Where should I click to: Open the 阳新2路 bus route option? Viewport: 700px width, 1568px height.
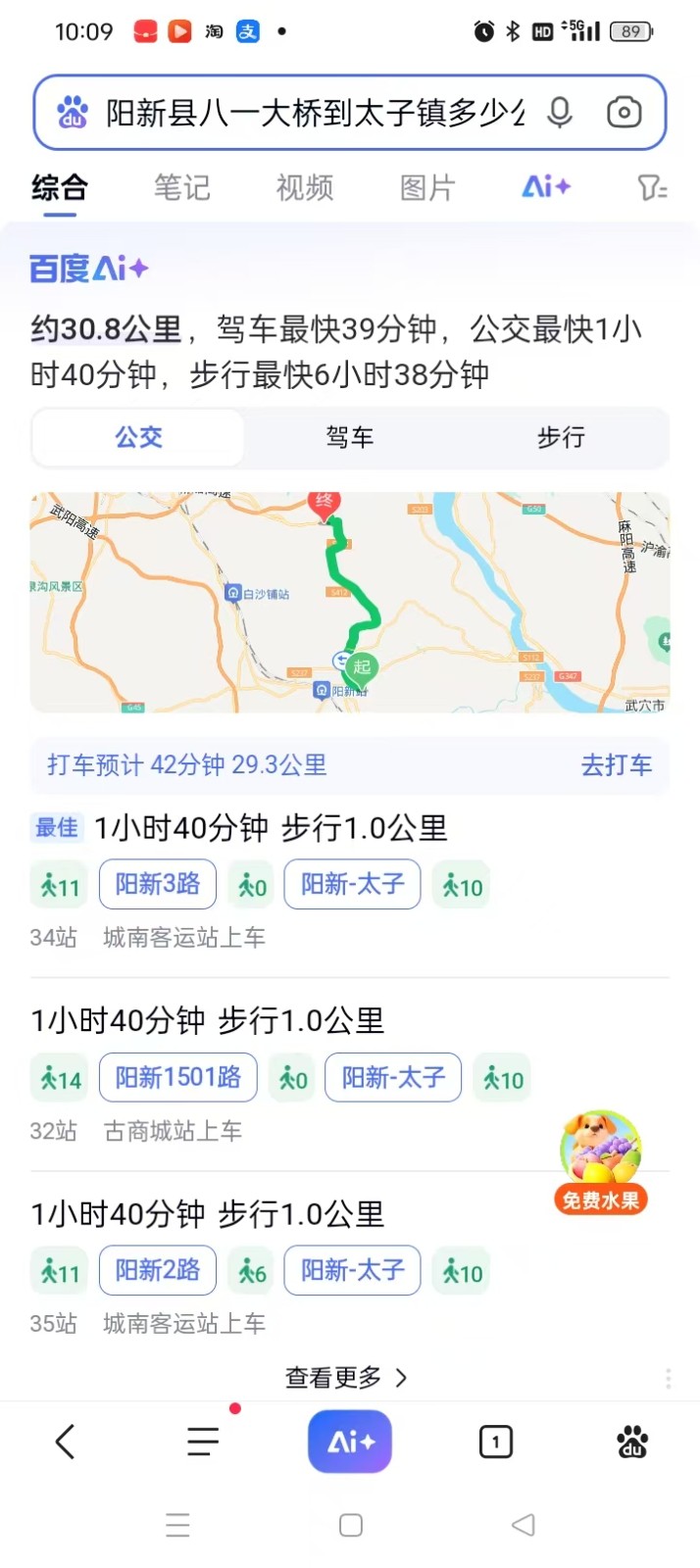158,1271
